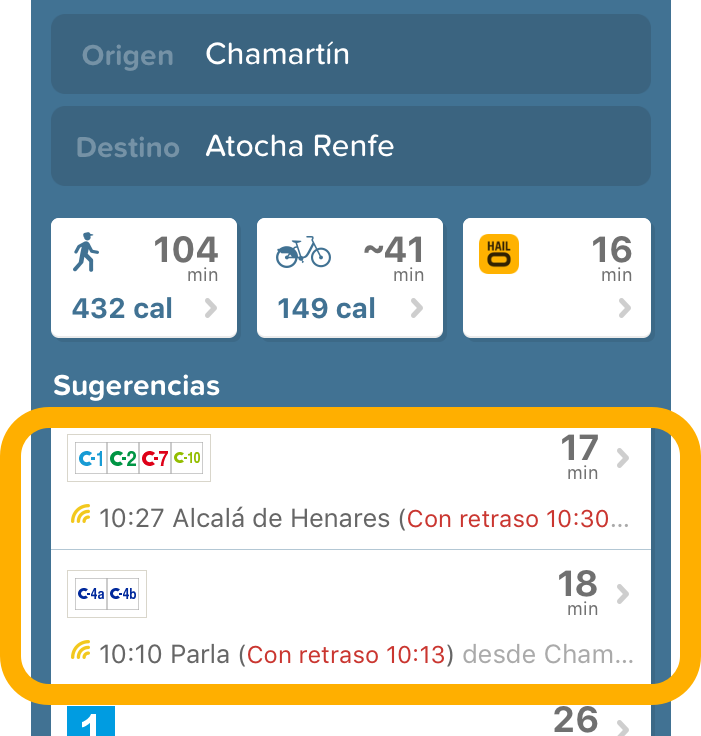Viewport: 701px width, 736px height.
Task: Open the 26 min line 1 suggestion
Action: coord(350,720)
